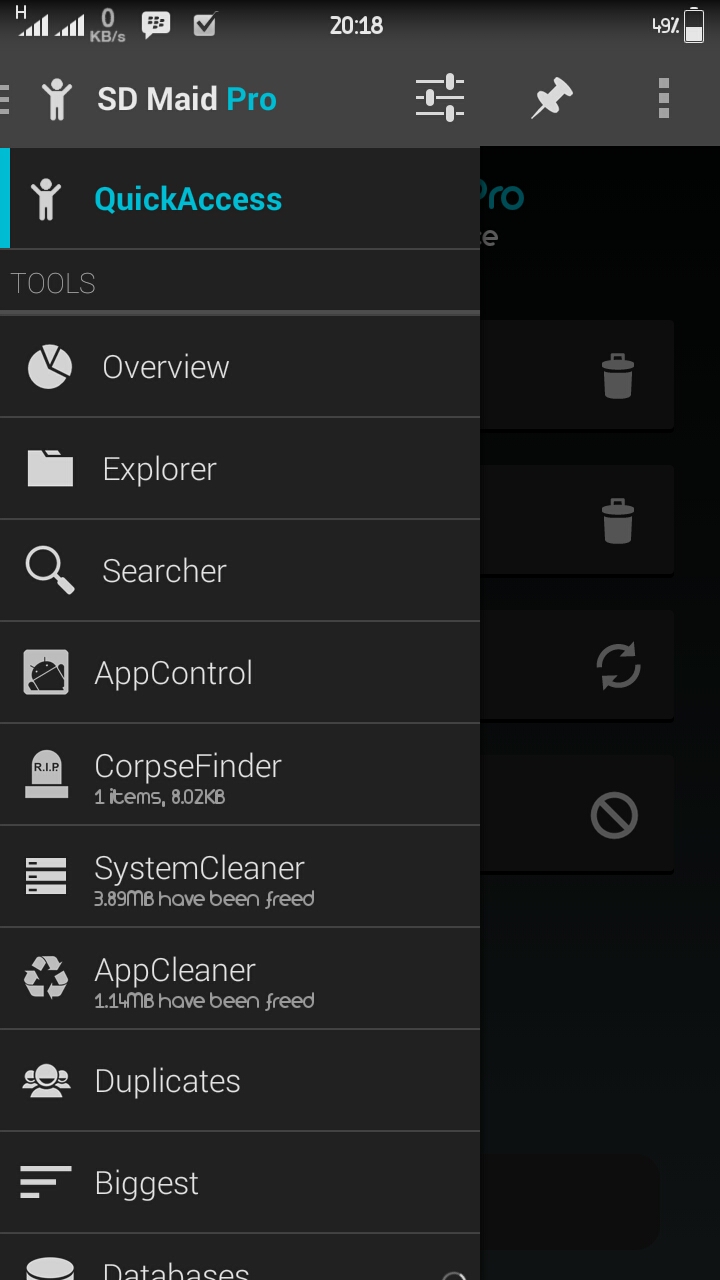The height and width of the screenshot is (1280, 720).
Task: Open Databases
Action: coord(240,1258)
